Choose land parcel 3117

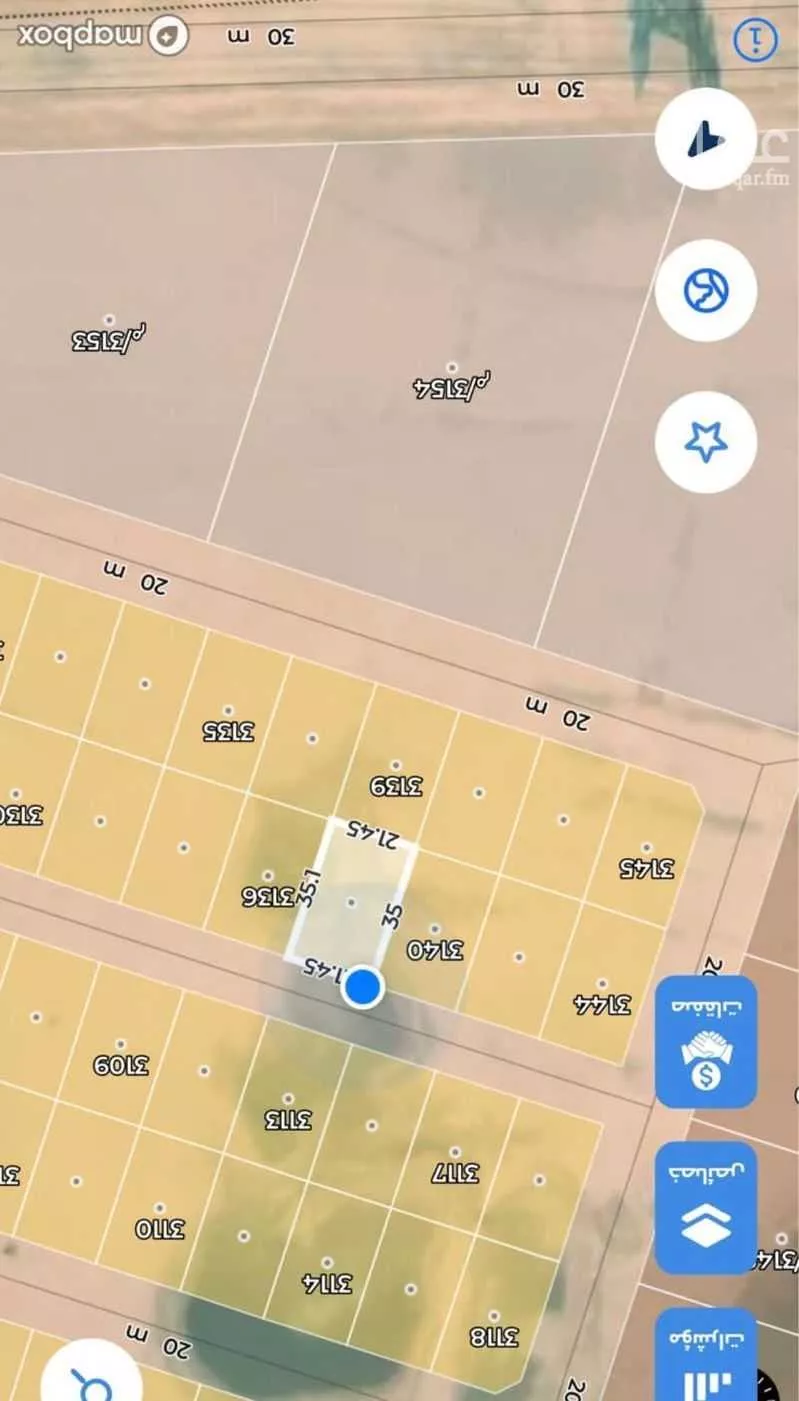pyautogui.click(x=455, y=1162)
